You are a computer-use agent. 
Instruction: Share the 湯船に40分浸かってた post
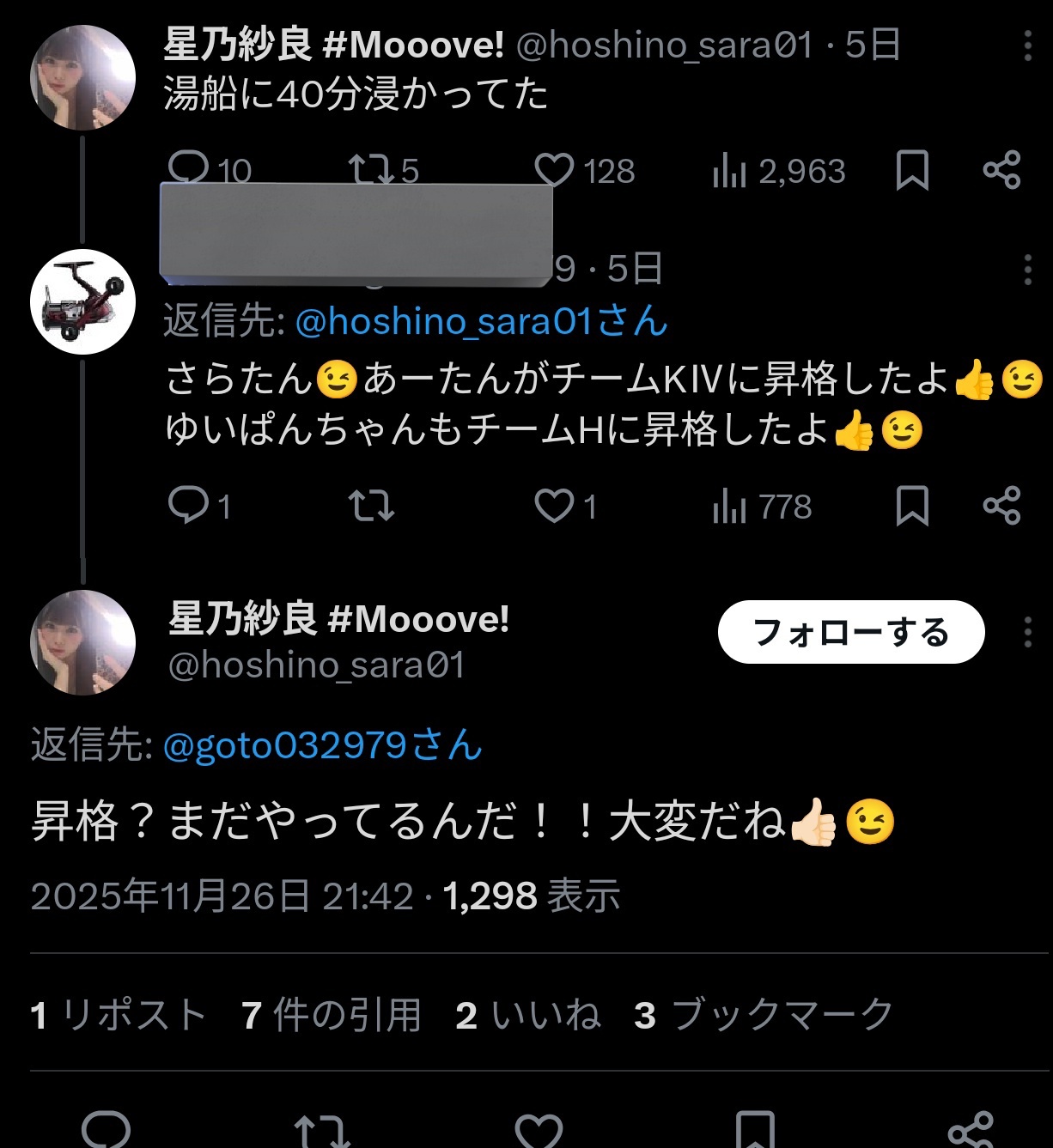[1001, 170]
